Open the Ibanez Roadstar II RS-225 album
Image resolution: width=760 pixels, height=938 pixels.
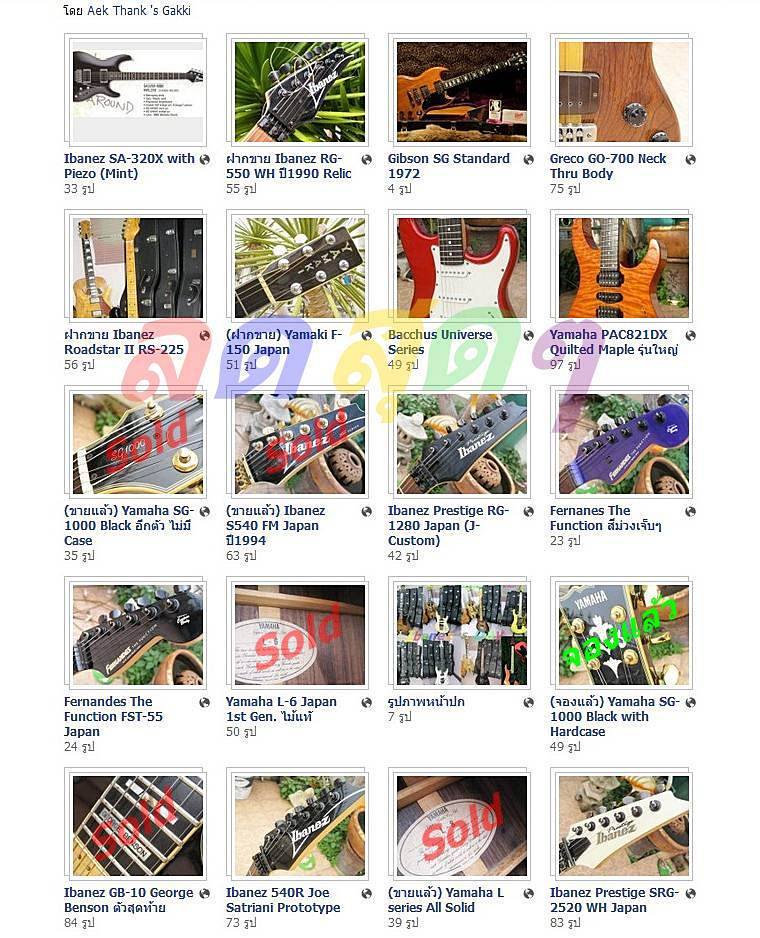(x=137, y=267)
